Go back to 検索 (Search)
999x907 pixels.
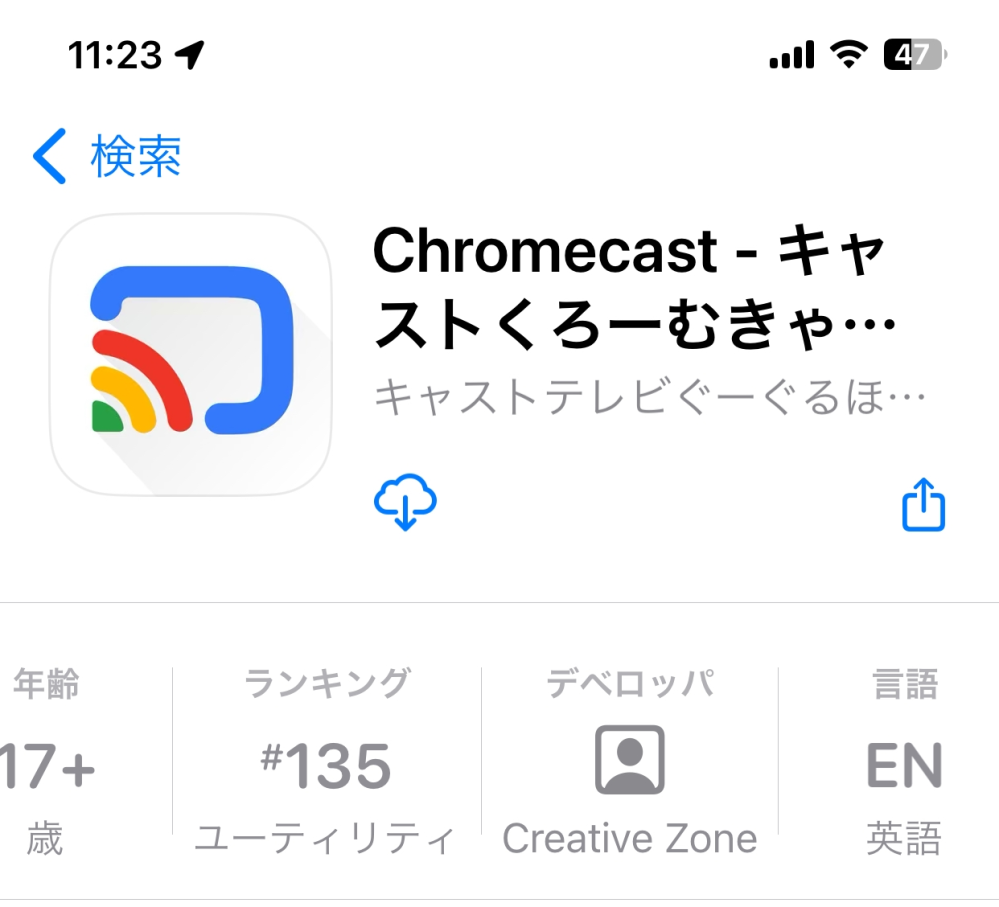(x=108, y=158)
